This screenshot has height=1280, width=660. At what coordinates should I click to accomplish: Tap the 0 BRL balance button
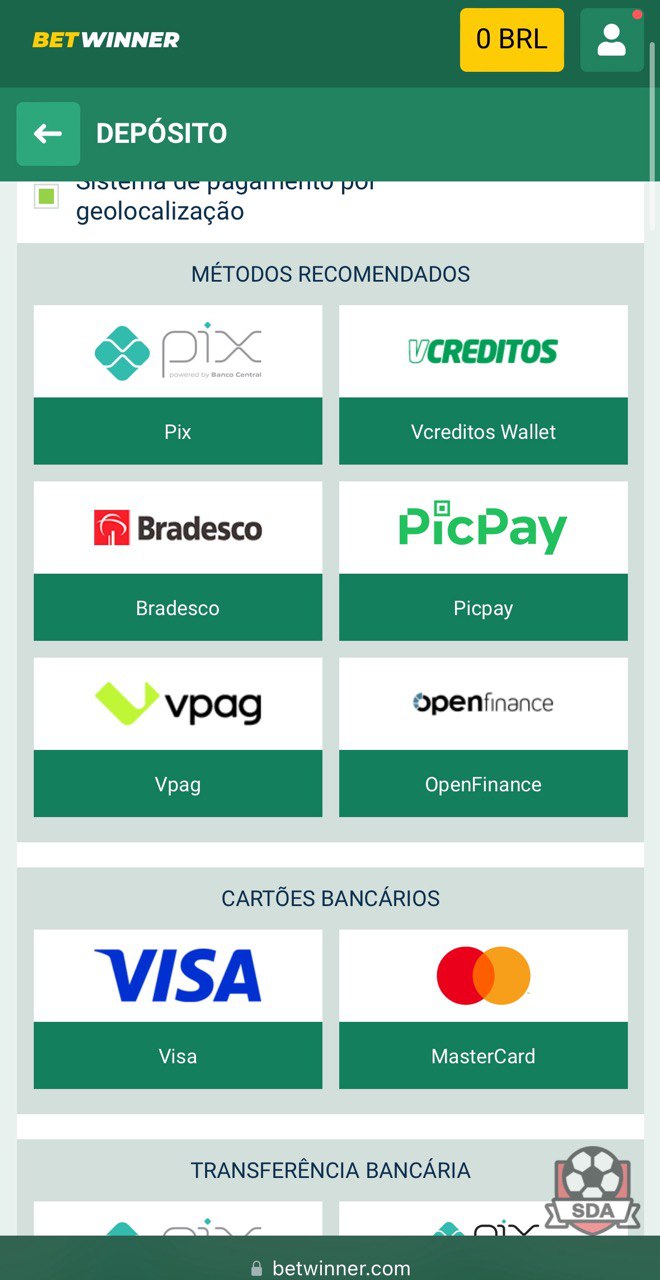[x=512, y=40]
